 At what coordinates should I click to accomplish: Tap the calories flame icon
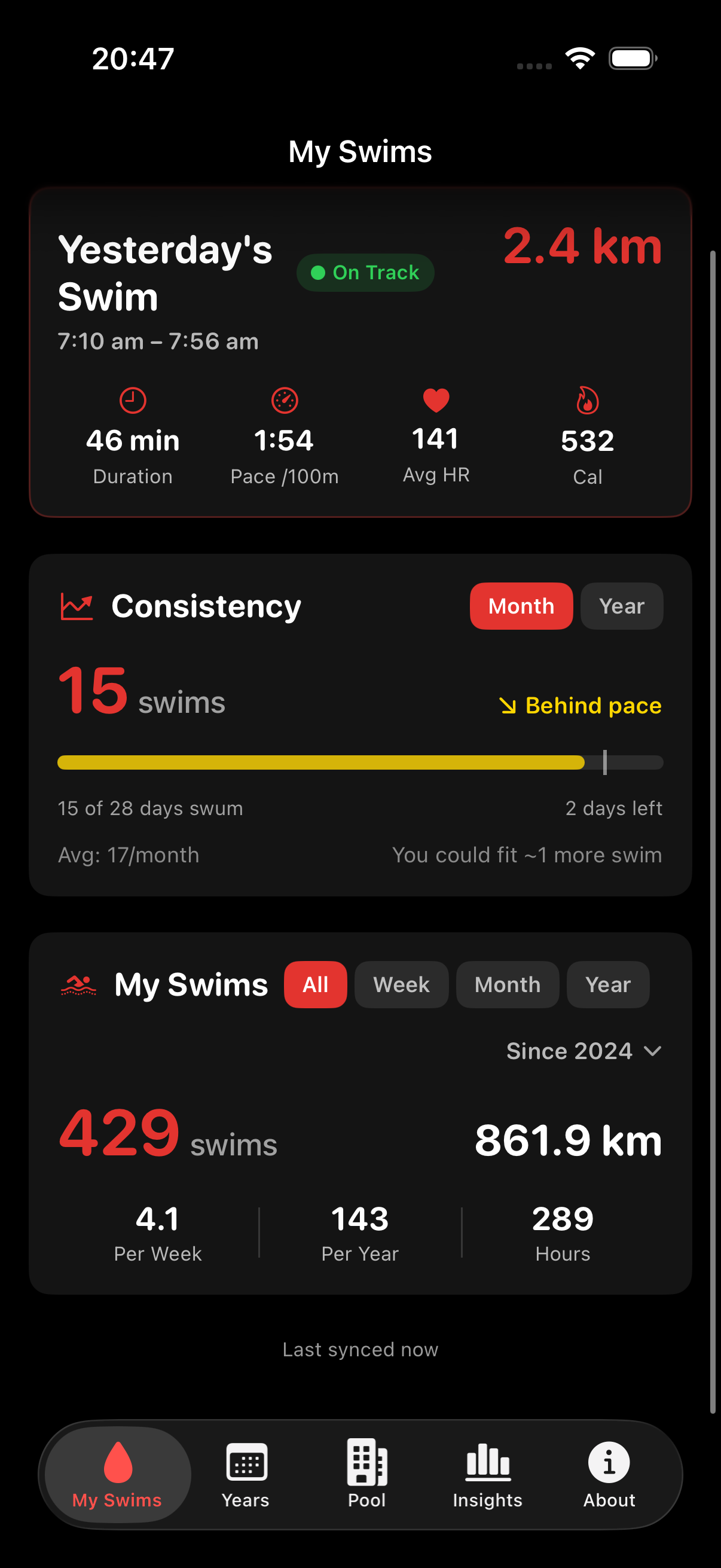[586, 401]
